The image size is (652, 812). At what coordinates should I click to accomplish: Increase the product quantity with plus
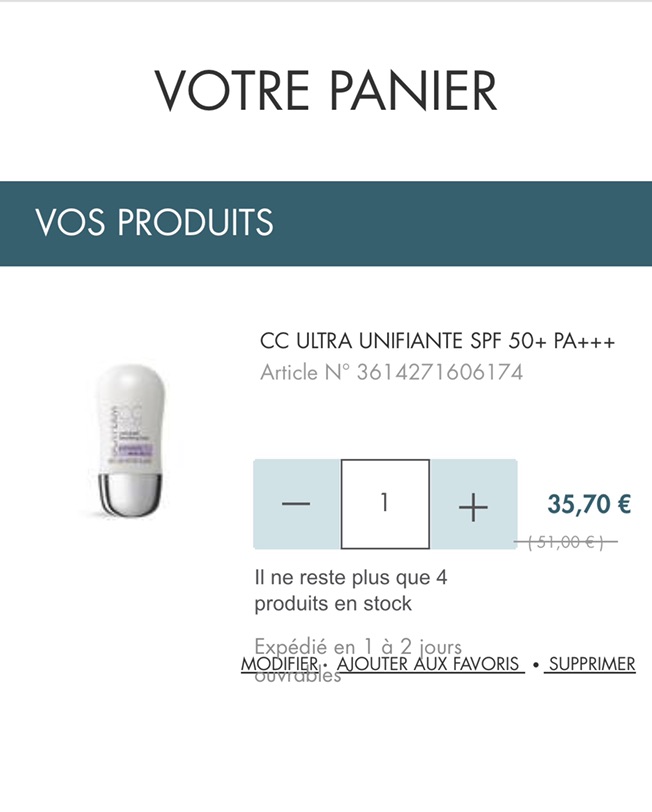click(473, 505)
